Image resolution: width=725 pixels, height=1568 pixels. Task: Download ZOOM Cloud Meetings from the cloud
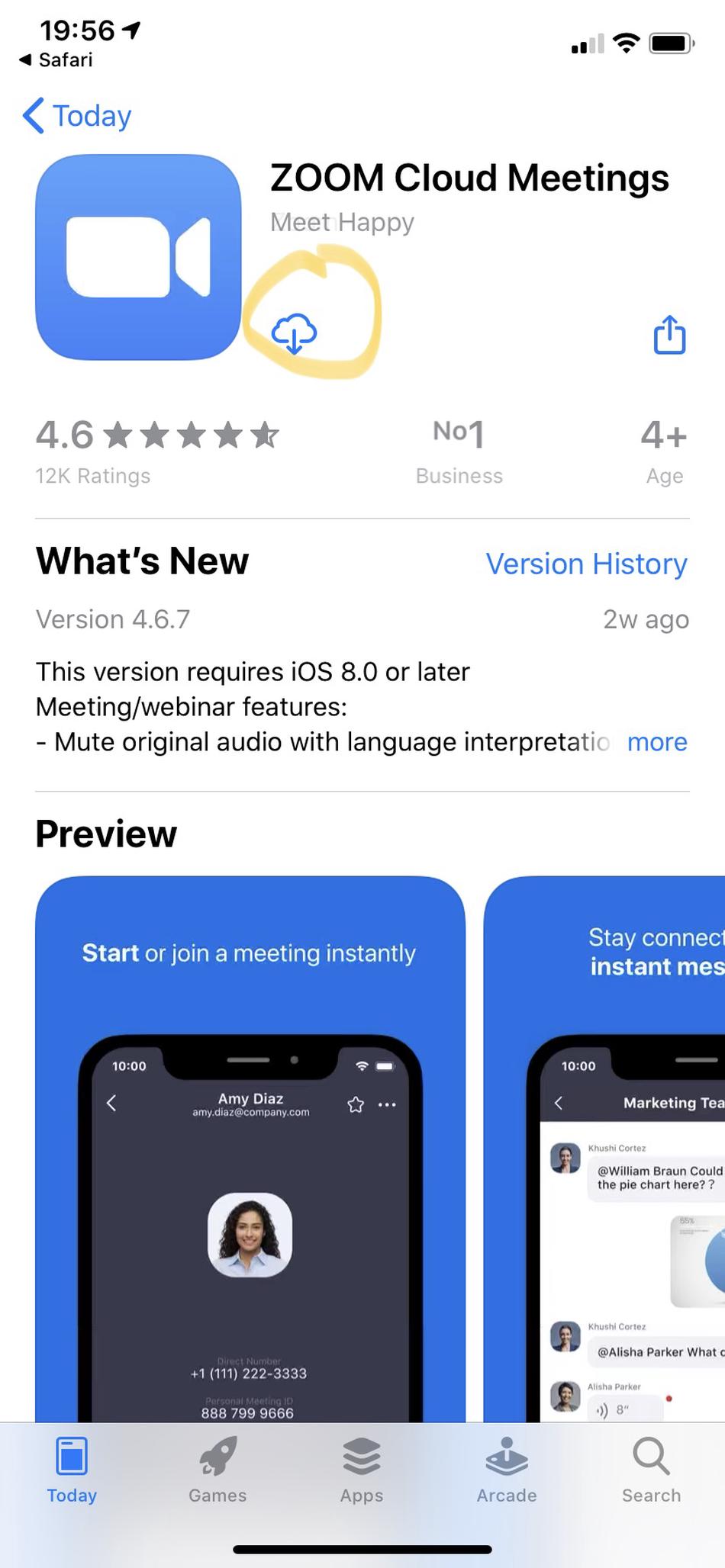[x=294, y=333]
